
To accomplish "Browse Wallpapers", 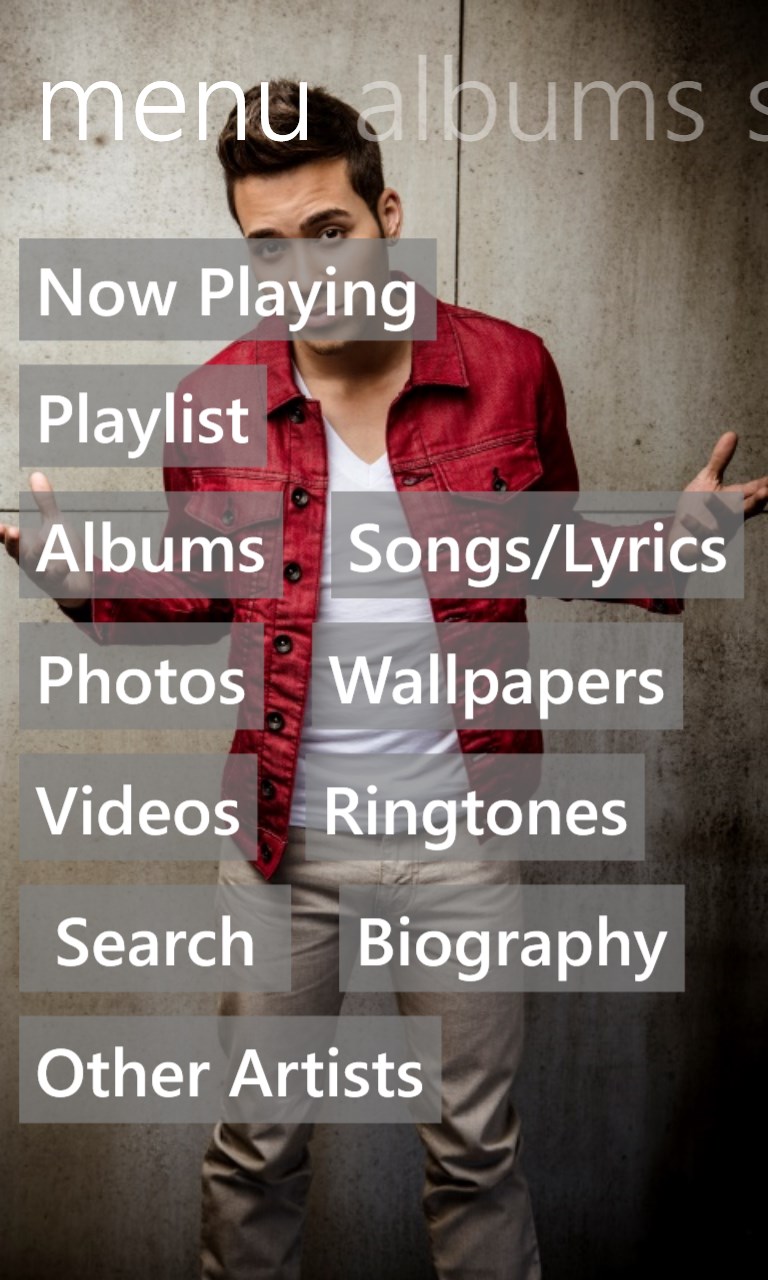I will point(496,677).
